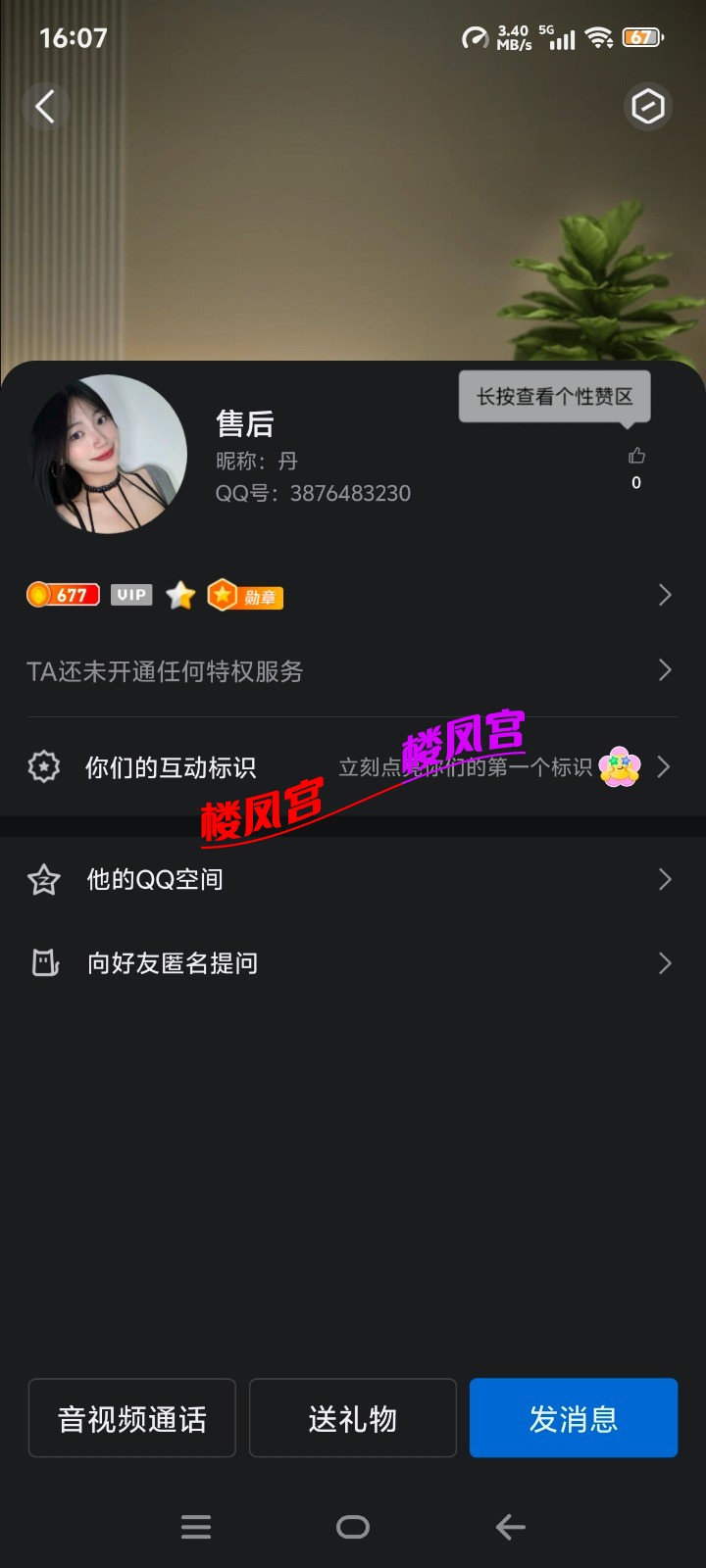The height and width of the screenshot is (1568, 706).
Task: Open the 向好友匿名提问 question icon
Action: (43, 962)
